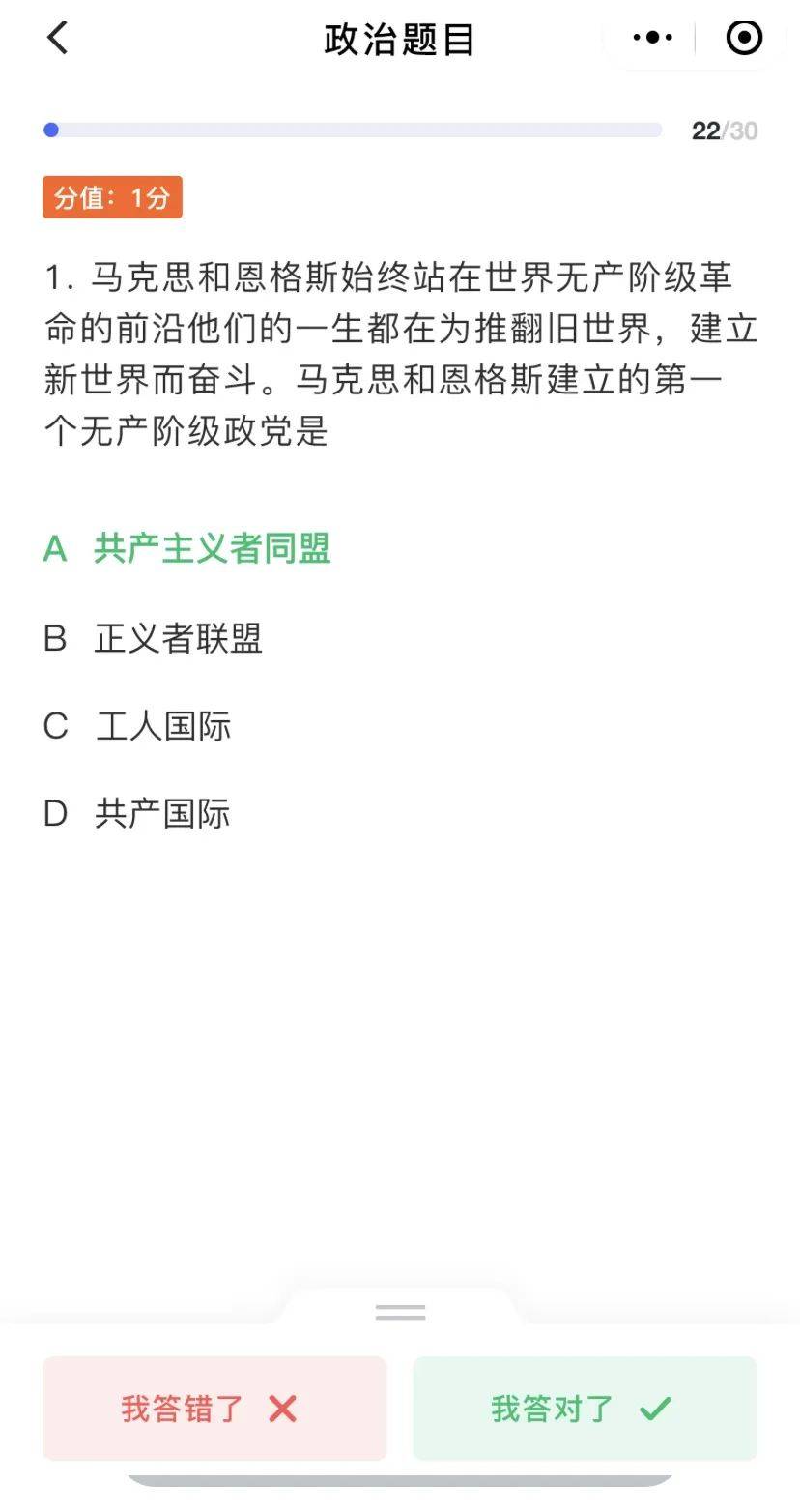Close the mini program with the circle icon
The image size is (800, 1512).
pyautogui.click(x=744, y=38)
